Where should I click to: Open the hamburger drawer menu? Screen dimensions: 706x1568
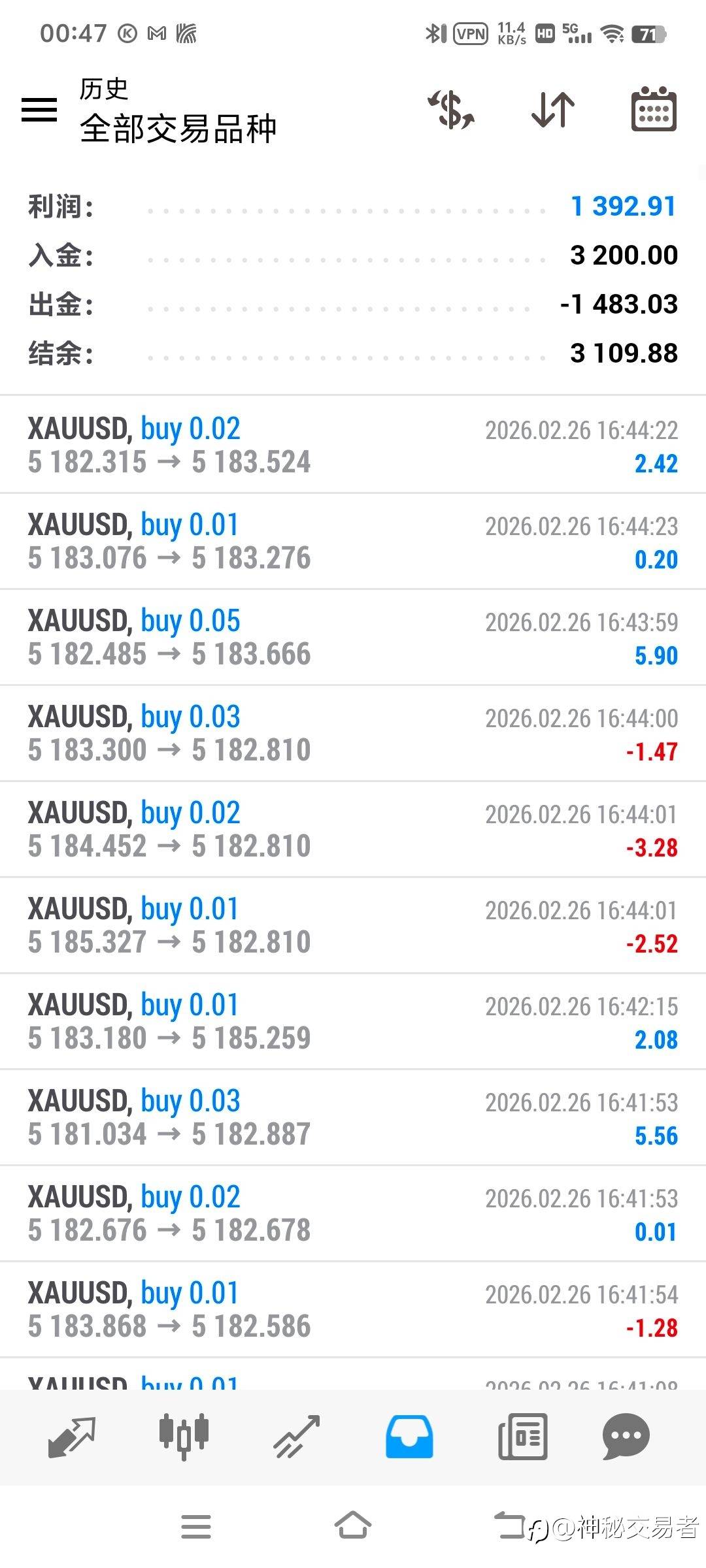[39, 109]
